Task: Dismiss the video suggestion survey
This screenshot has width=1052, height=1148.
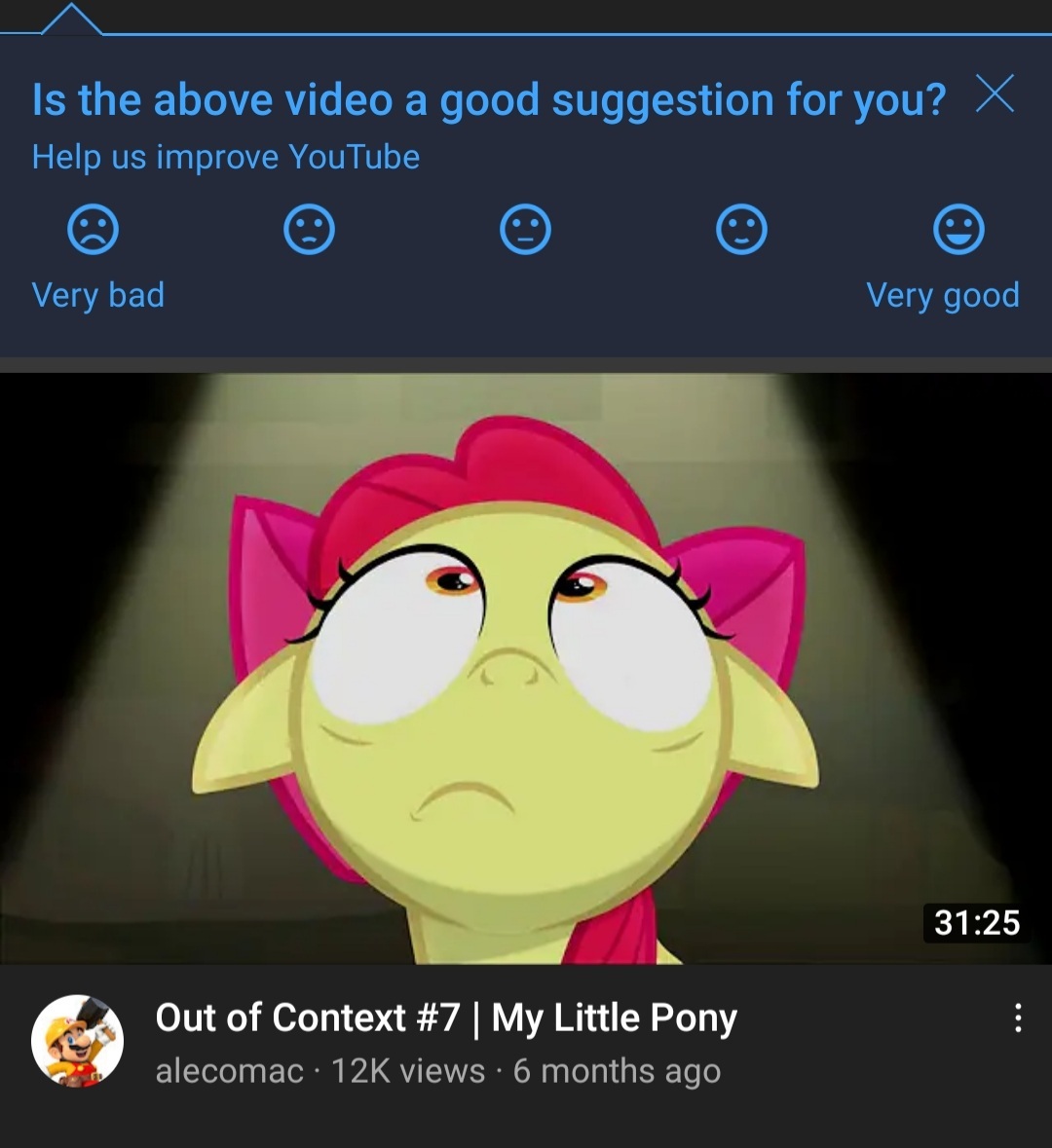Action: click(x=995, y=93)
